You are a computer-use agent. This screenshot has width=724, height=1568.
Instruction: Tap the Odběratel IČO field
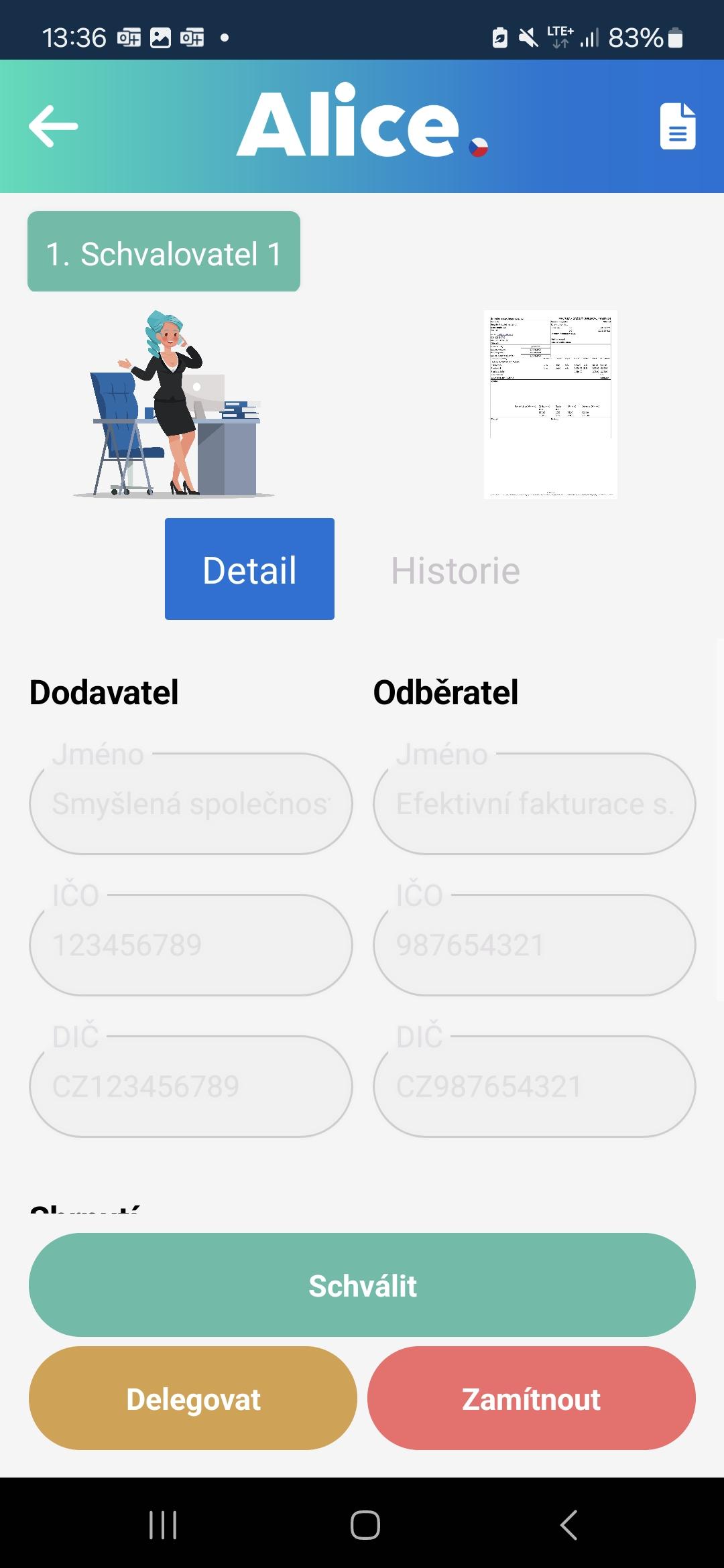point(534,945)
